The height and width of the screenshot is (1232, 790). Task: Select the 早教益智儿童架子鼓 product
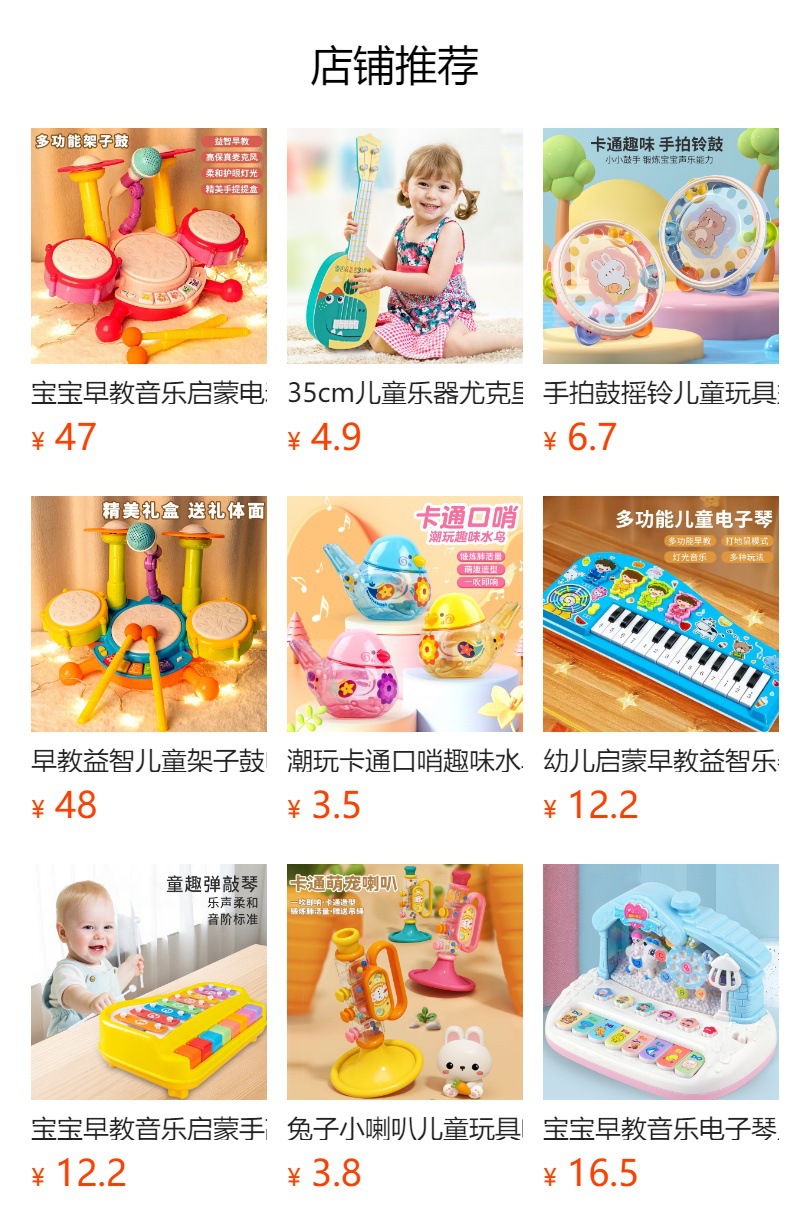[149, 614]
